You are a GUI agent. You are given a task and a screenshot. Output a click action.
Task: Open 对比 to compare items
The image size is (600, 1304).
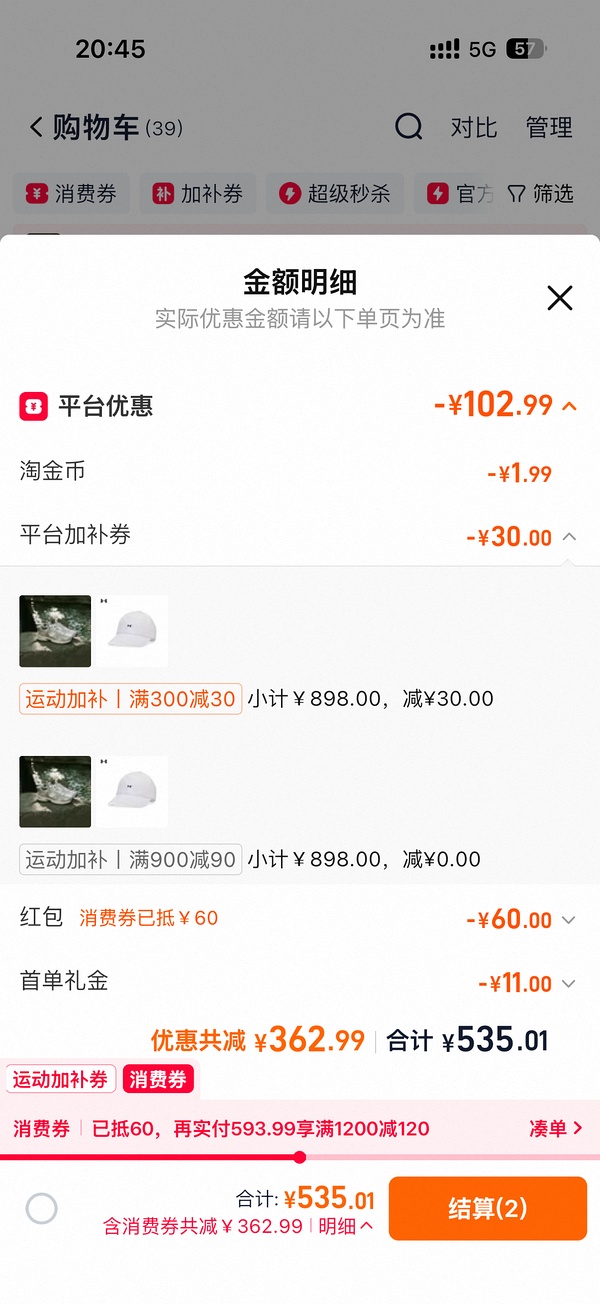pyautogui.click(x=473, y=127)
